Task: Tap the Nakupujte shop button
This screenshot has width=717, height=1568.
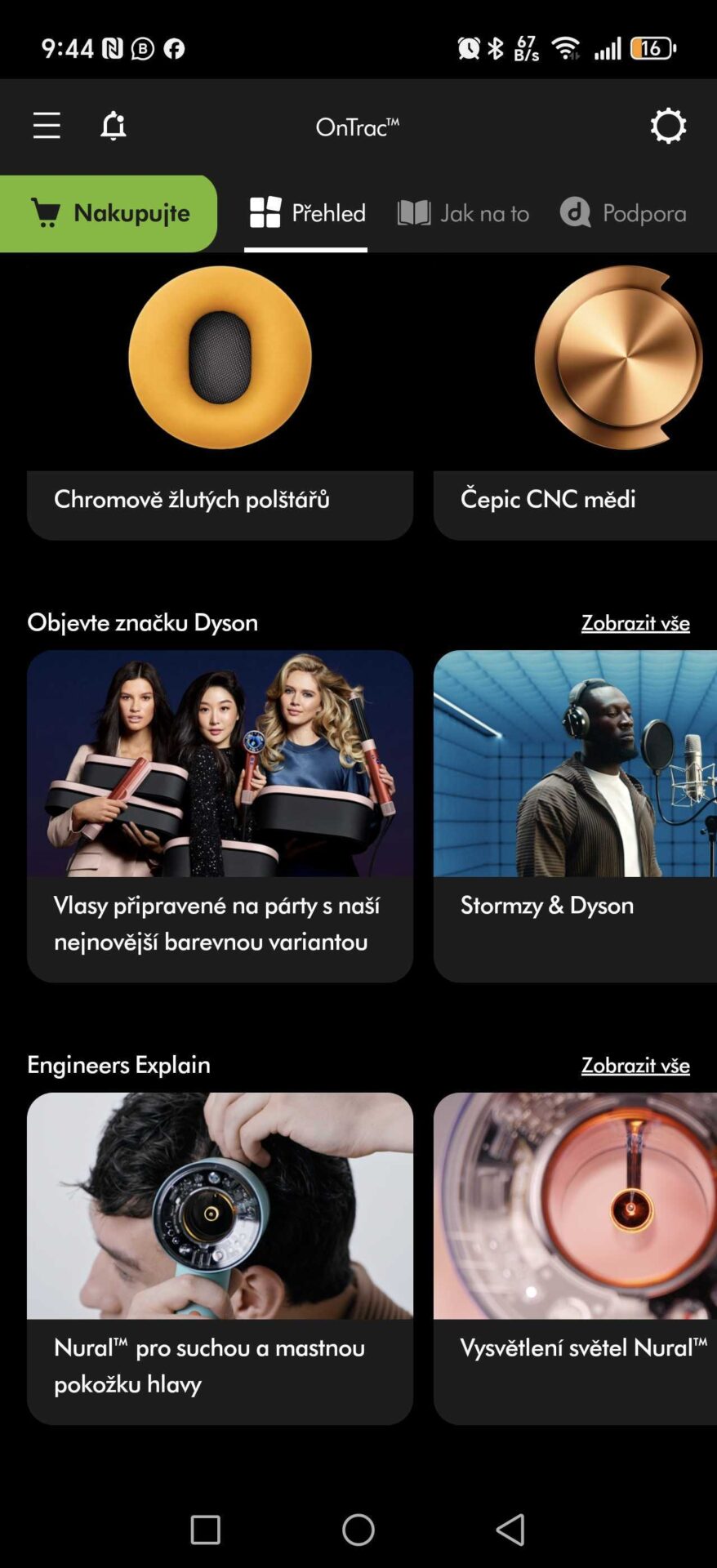Action: [x=109, y=213]
